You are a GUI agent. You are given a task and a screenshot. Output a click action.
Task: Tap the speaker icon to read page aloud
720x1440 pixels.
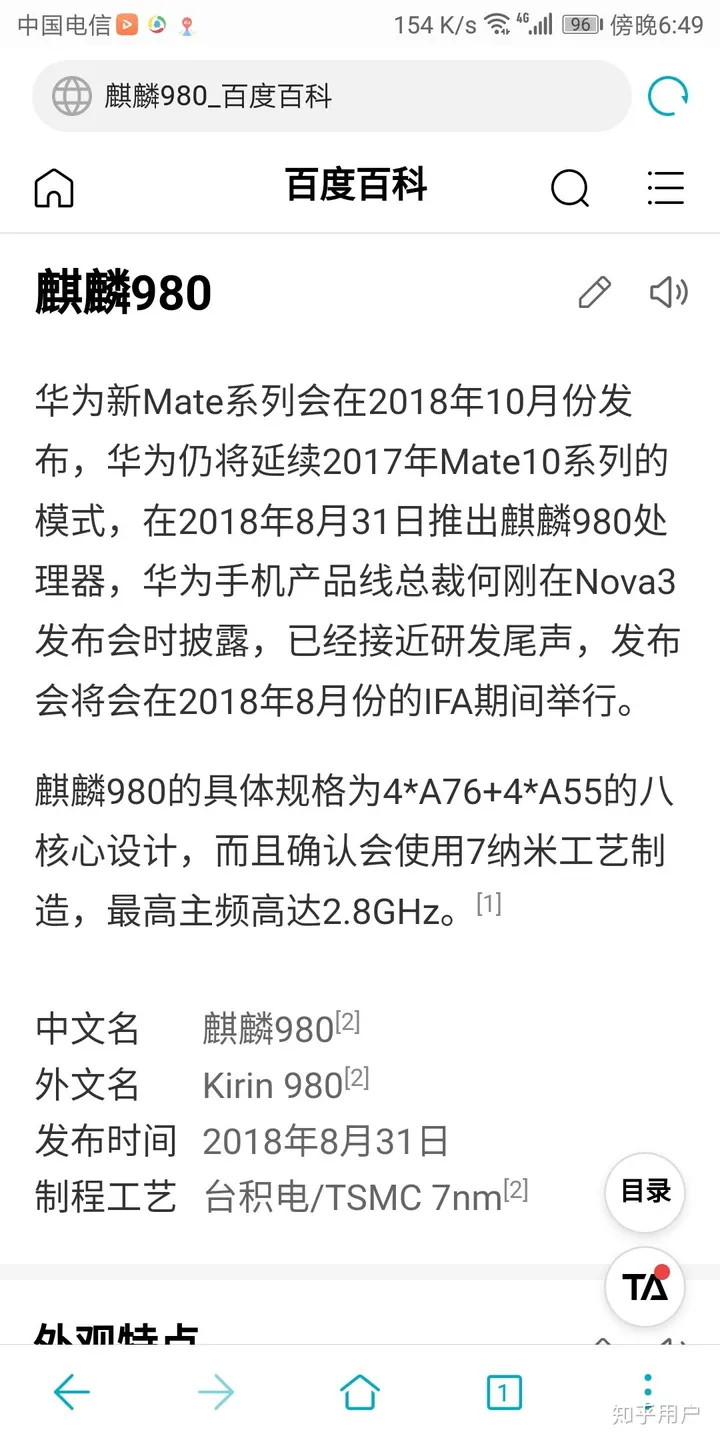[x=668, y=292]
